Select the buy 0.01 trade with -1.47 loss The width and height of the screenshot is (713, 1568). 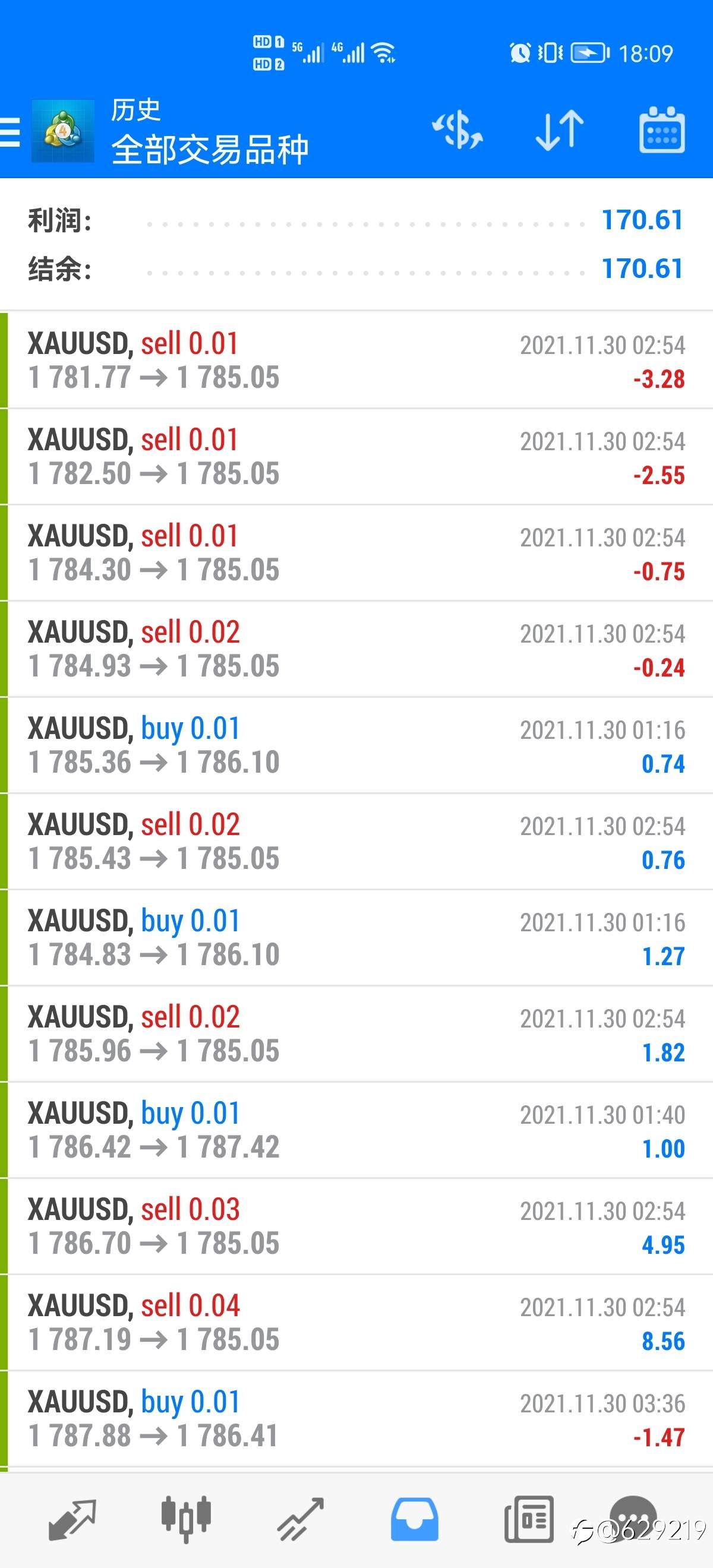coord(356,1418)
